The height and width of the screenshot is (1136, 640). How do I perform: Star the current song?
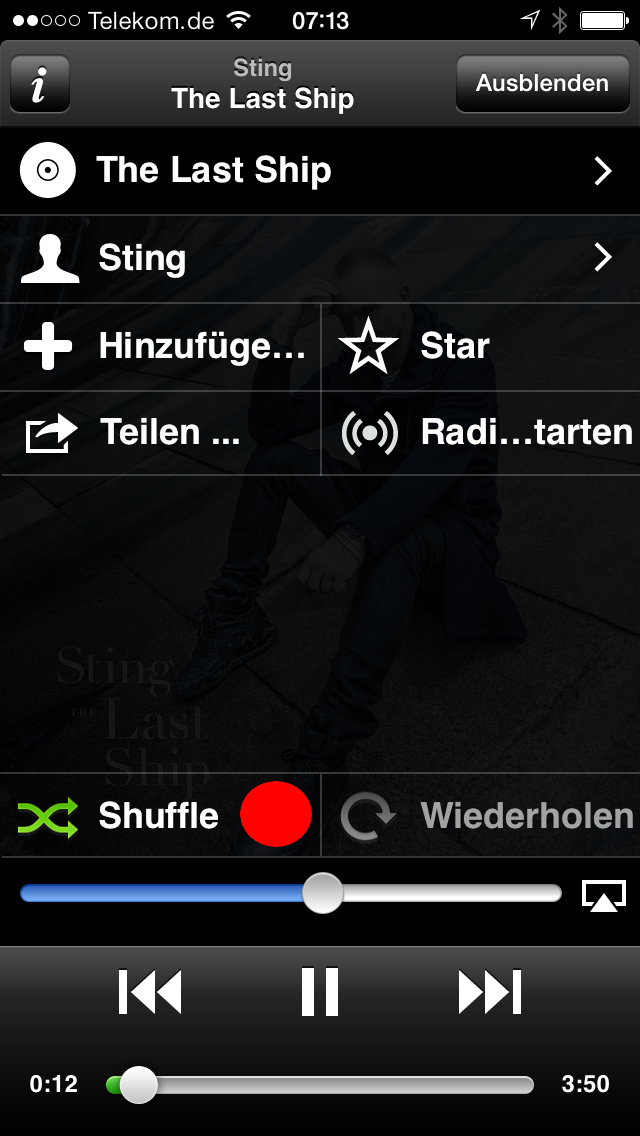480,347
